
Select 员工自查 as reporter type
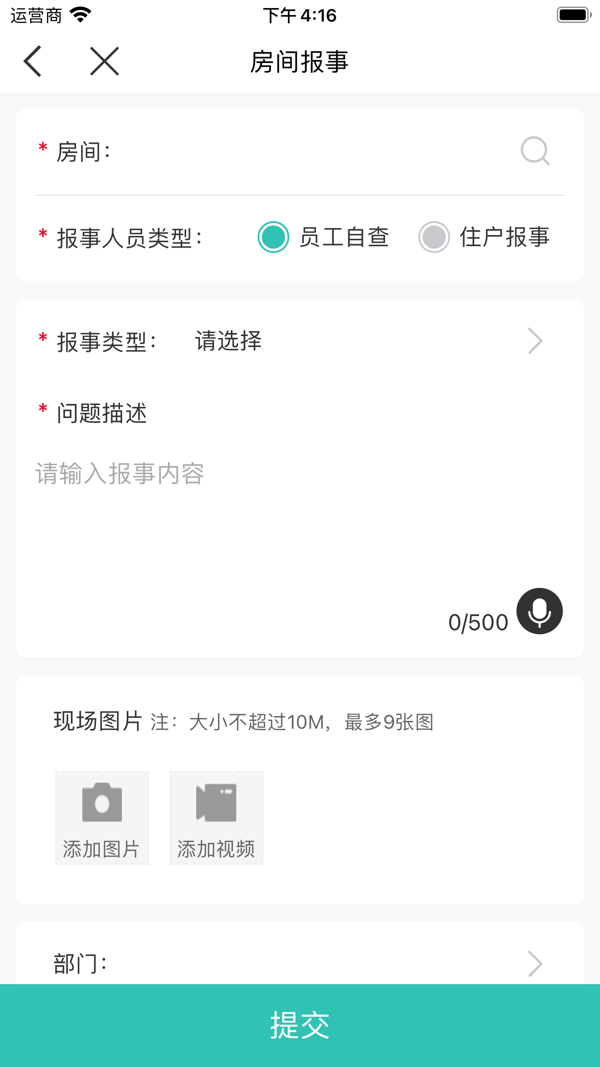[273, 237]
